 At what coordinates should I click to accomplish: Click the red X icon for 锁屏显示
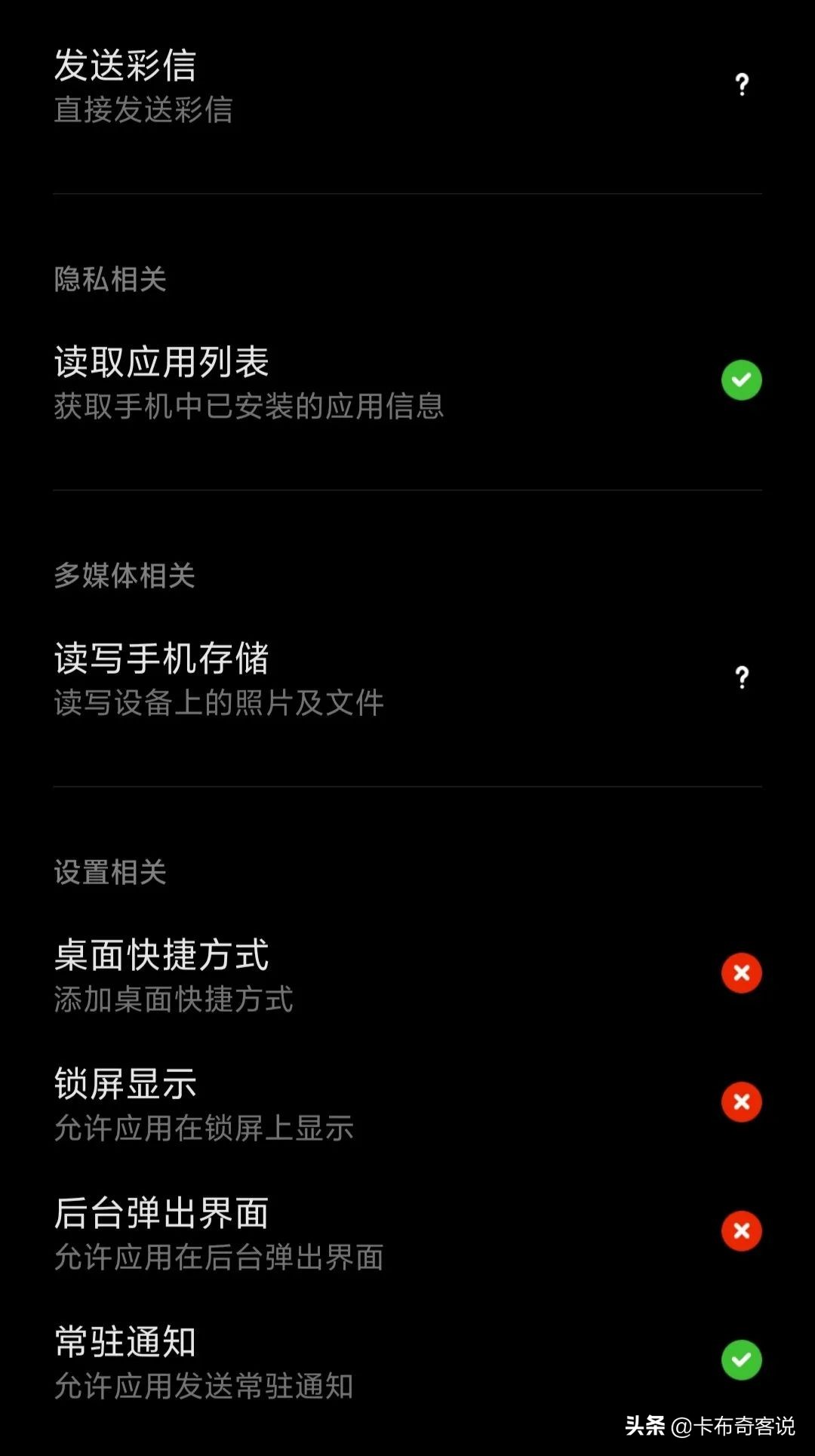tap(742, 1103)
